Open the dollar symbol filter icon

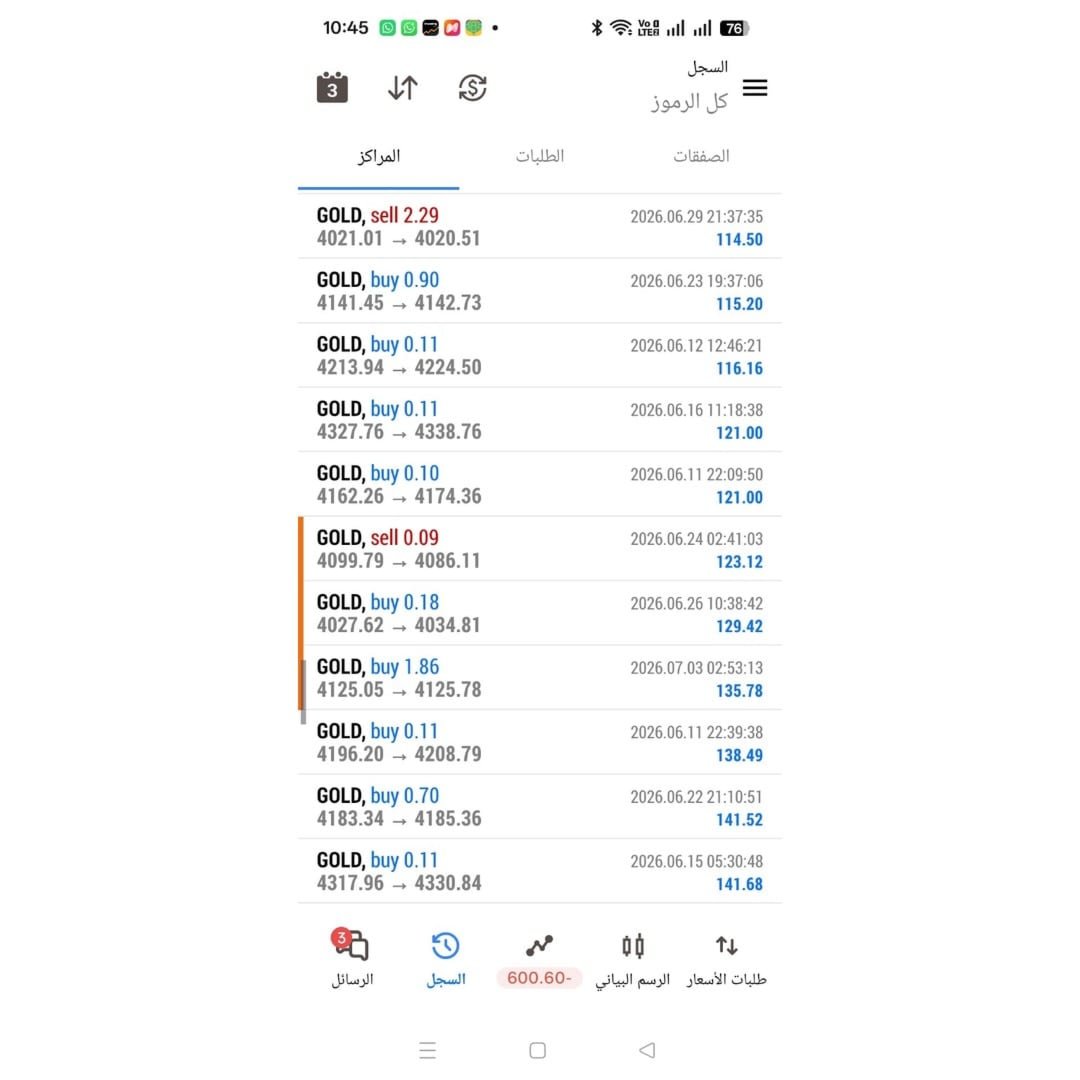click(x=472, y=87)
